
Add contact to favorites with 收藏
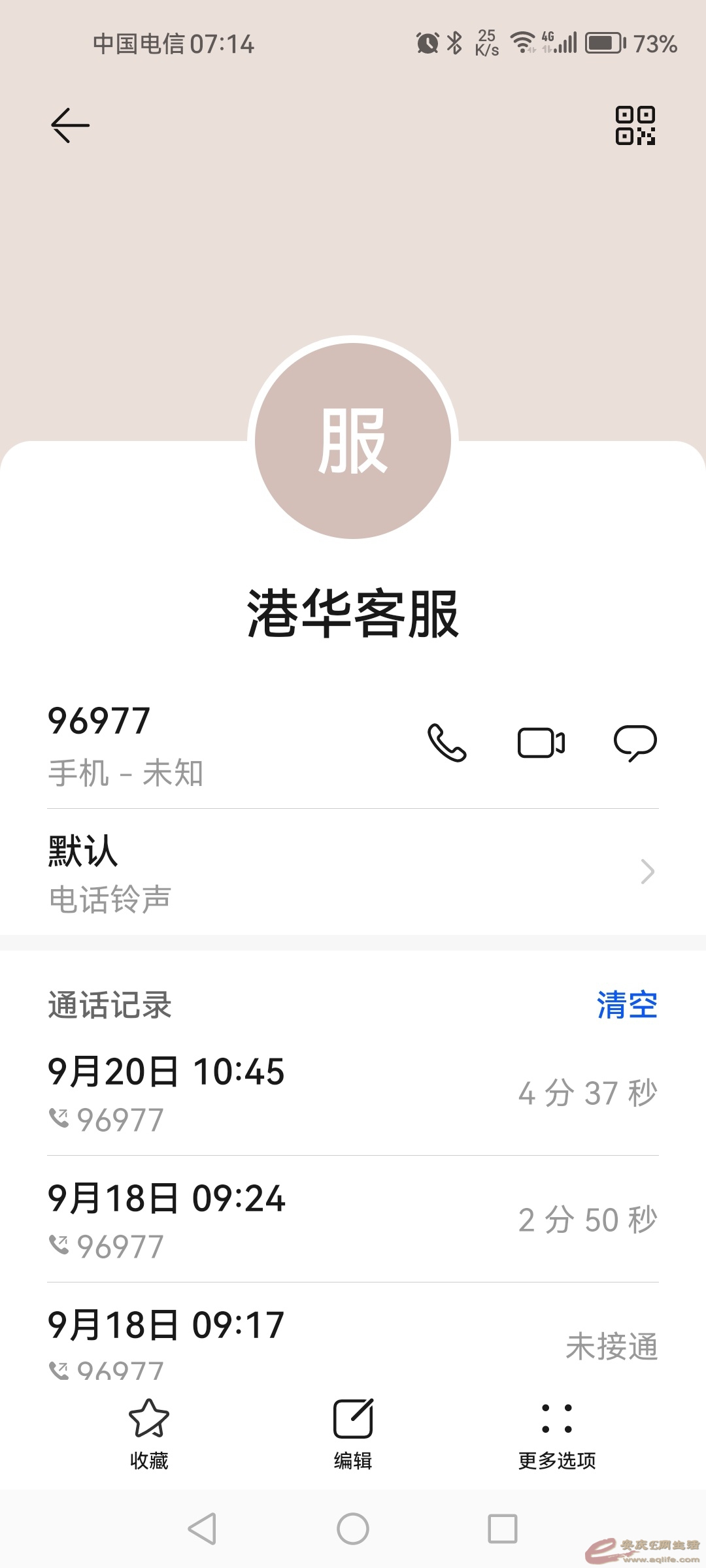point(149,1432)
